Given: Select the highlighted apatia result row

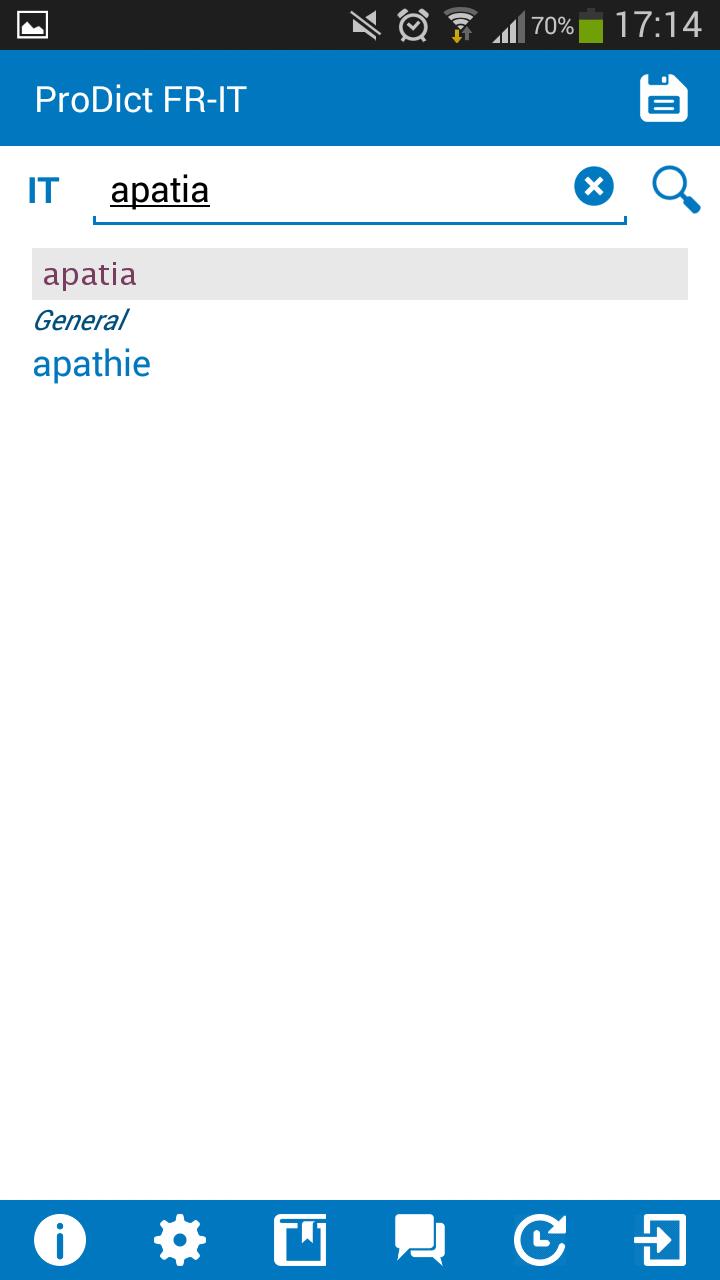Looking at the screenshot, I should coord(360,273).
